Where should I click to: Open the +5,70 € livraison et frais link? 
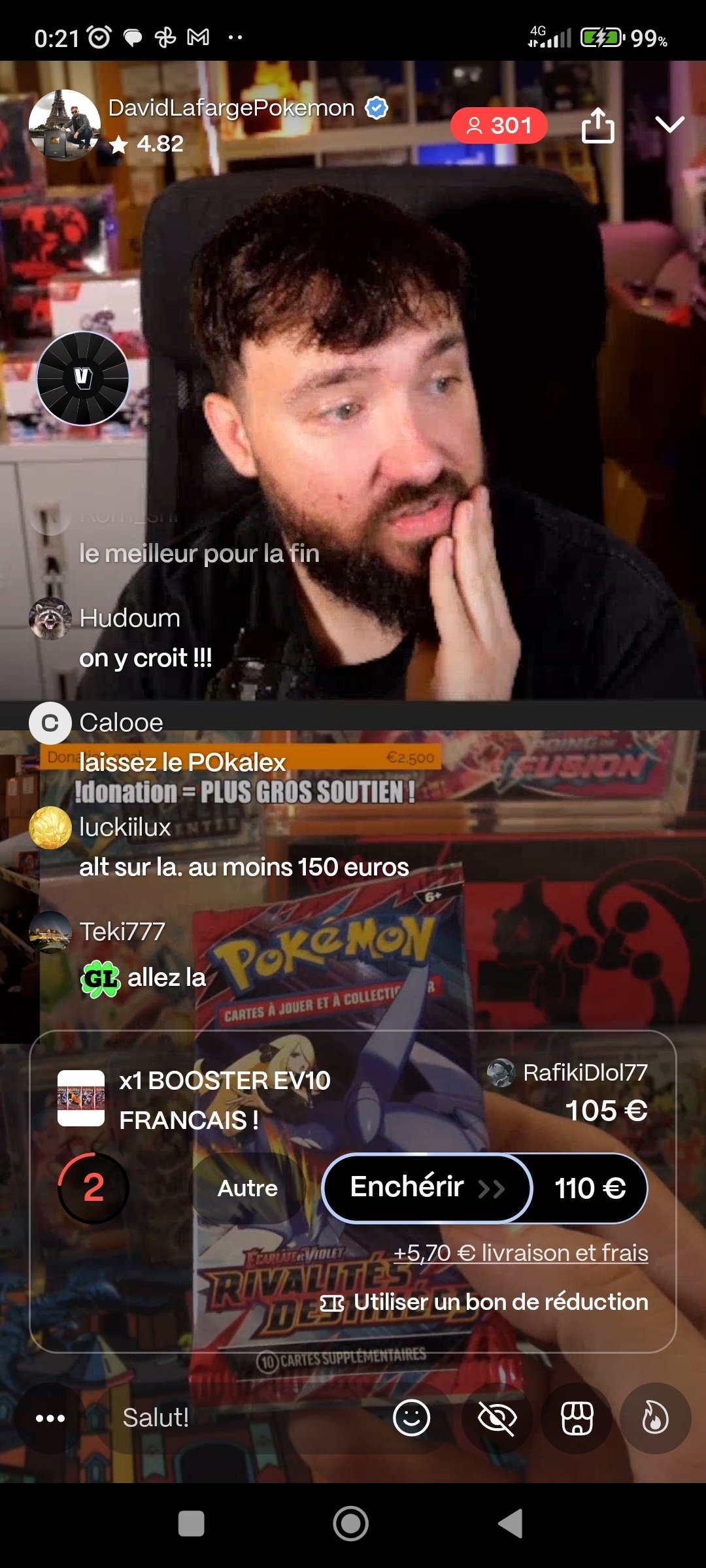521,1252
